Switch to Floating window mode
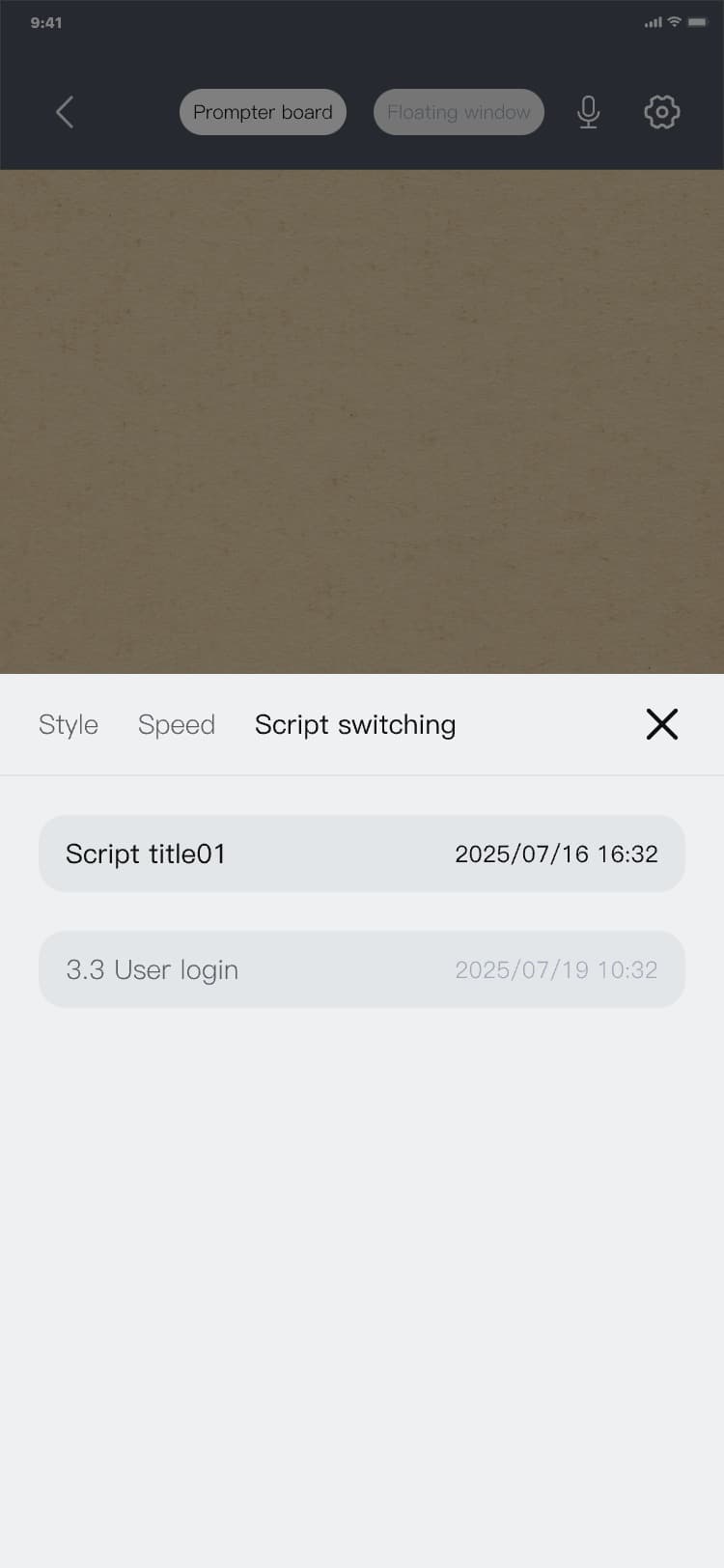Image resolution: width=724 pixels, height=1568 pixels. (x=459, y=112)
